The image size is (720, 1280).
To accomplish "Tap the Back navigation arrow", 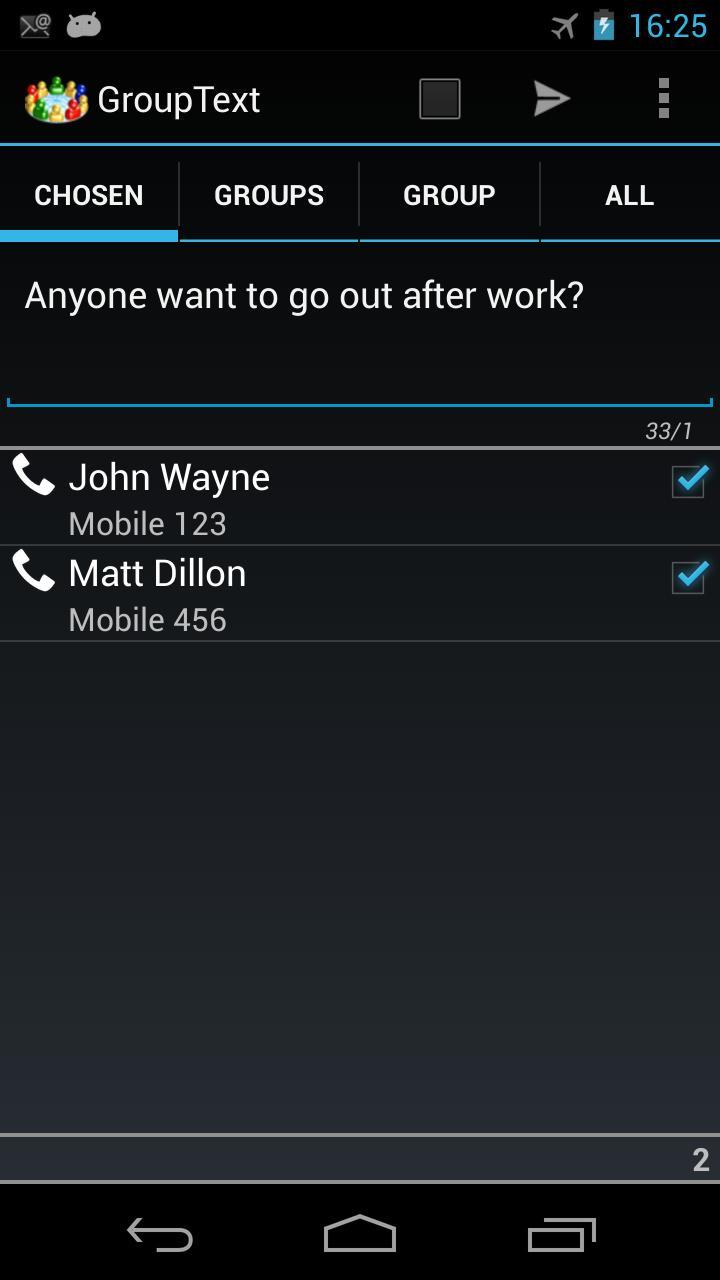I will pos(158,1235).
